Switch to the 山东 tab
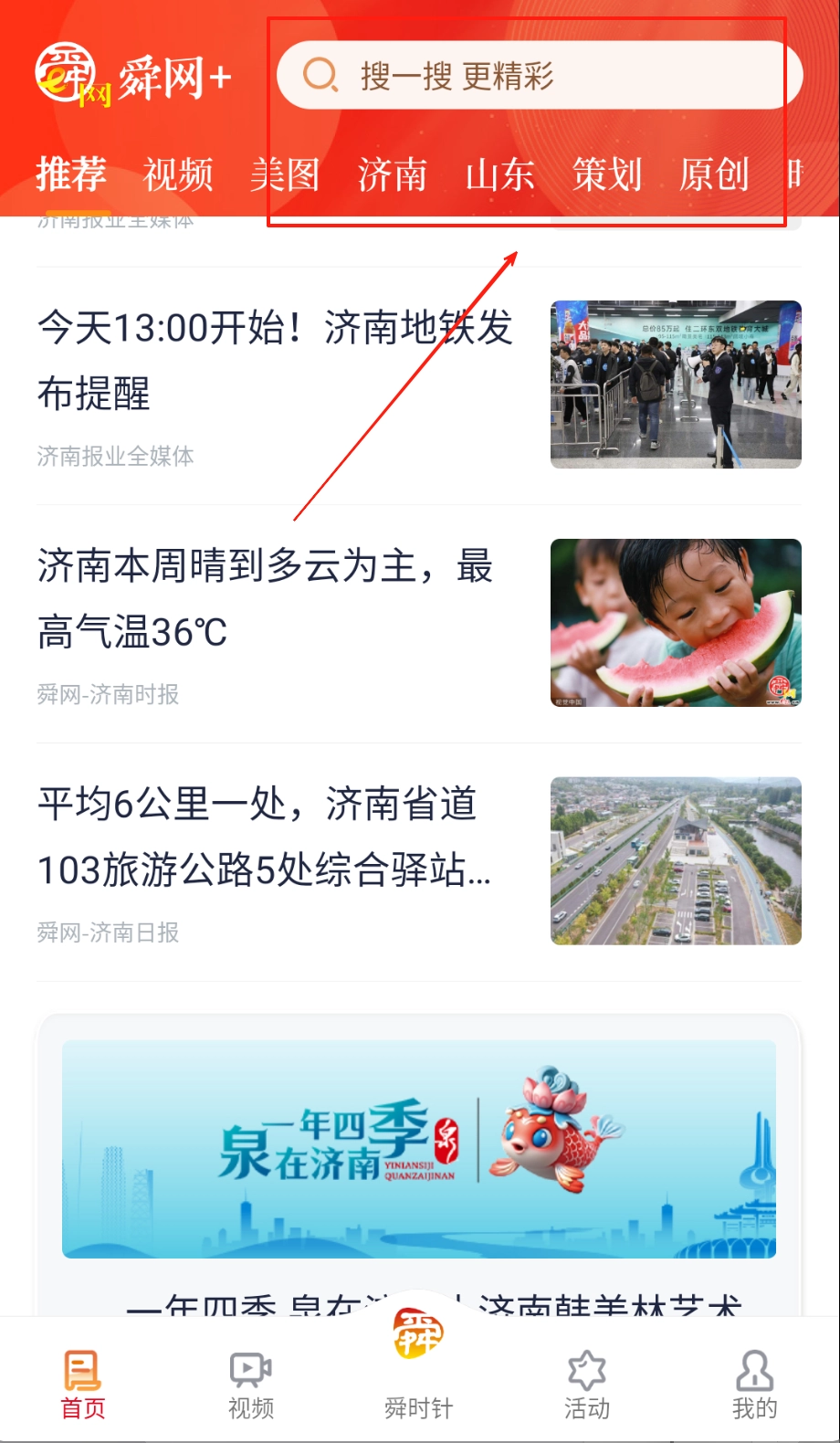Image resolution: width=840 pixels, height=1443 pixels. [499, 174]
